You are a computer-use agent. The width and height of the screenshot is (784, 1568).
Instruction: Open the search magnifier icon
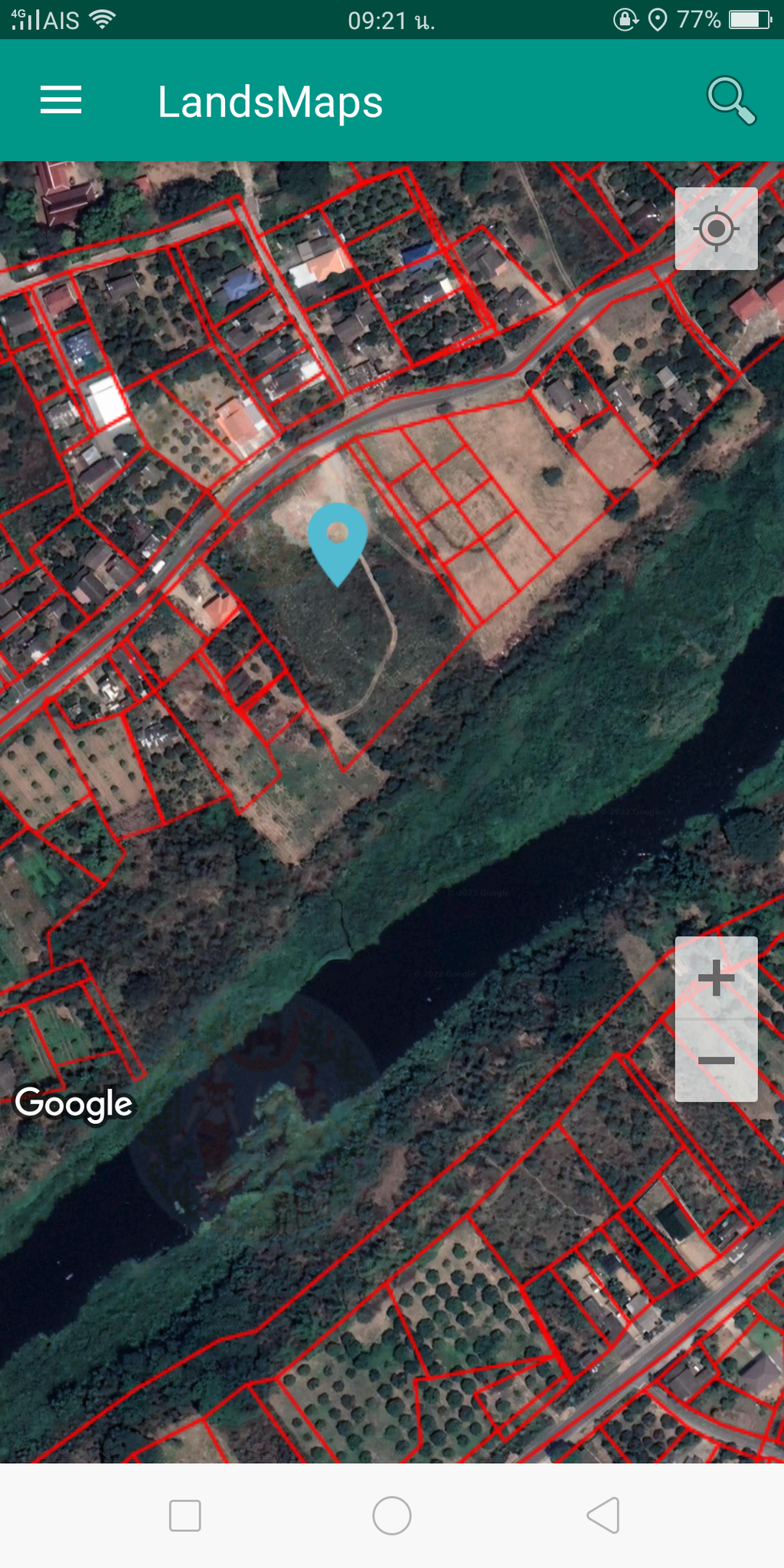point(731,100)
